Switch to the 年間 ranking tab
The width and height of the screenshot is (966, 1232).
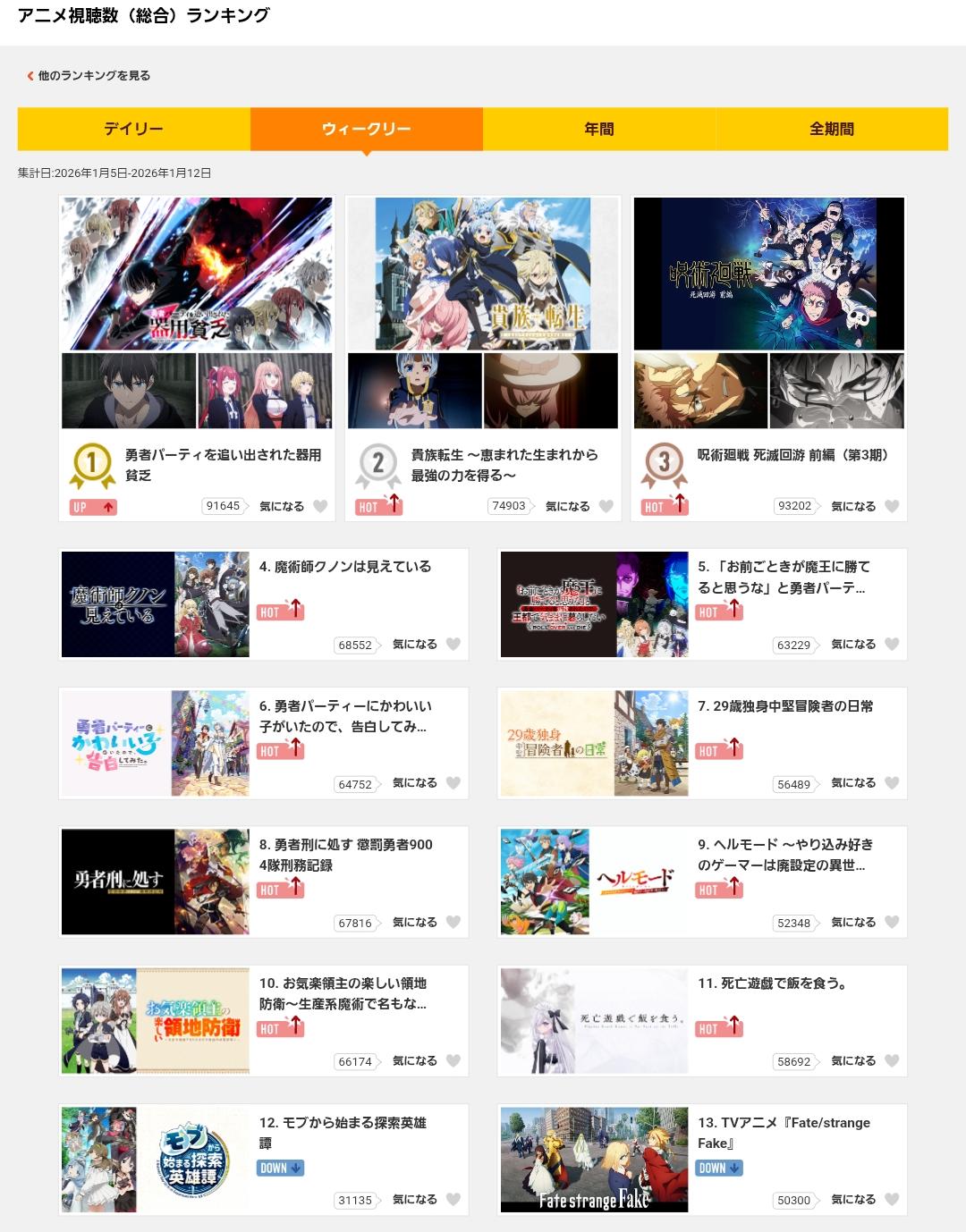click(x=598, y=129)
